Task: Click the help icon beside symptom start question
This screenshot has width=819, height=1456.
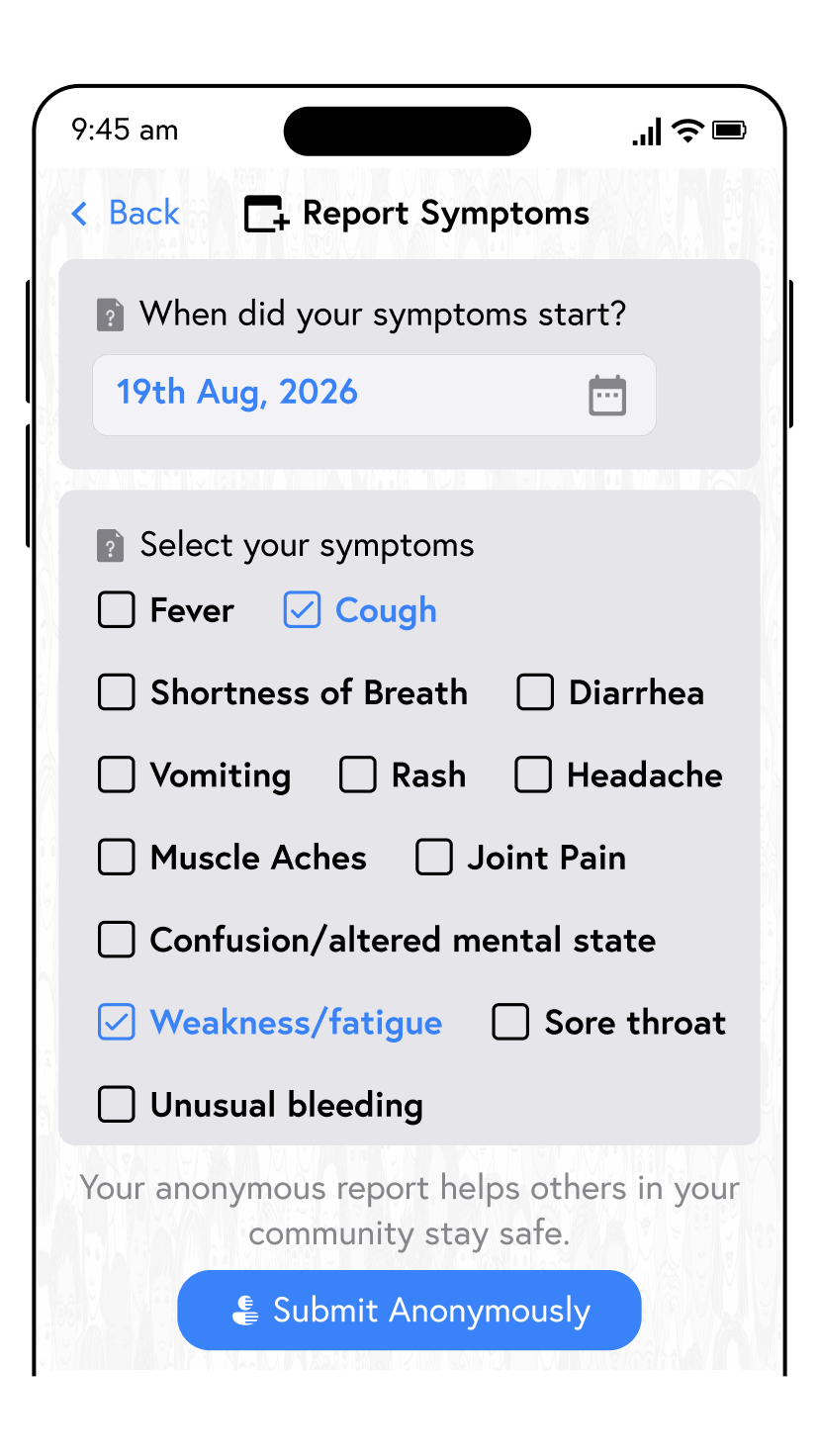Action: click(x=110, y=314)
